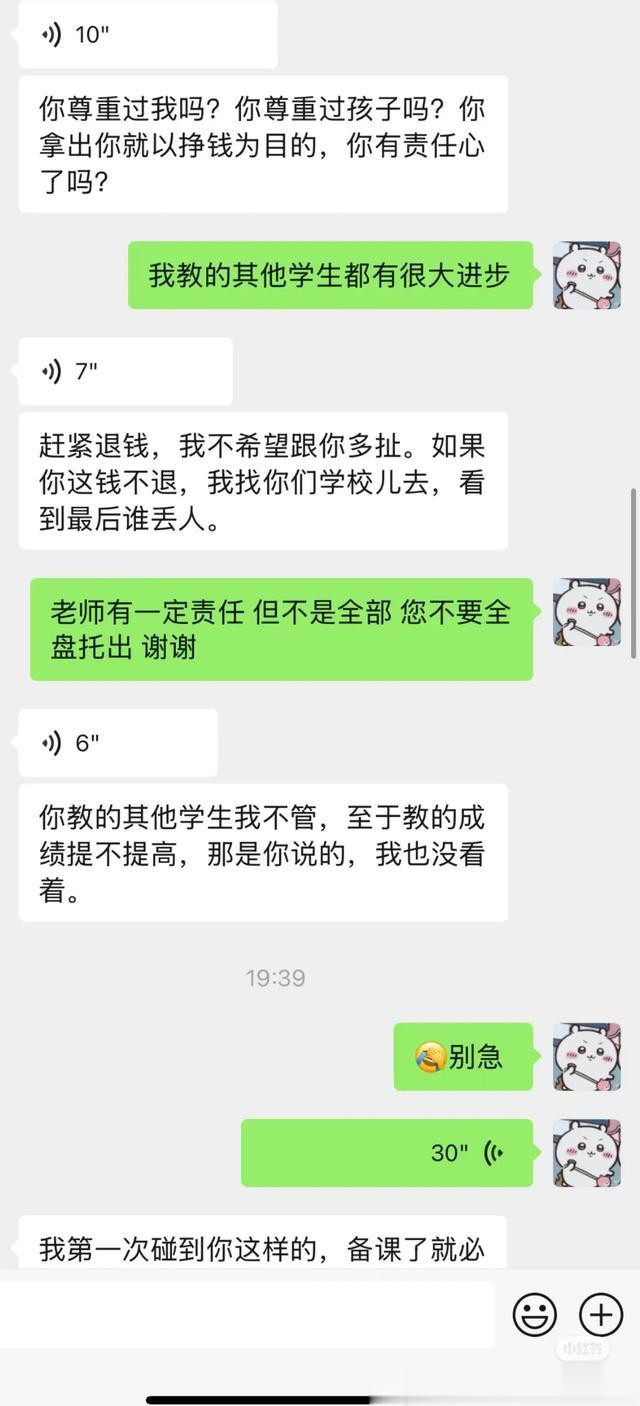
Task: Open the emoji sticker panel
Action: coord(535,1315)
